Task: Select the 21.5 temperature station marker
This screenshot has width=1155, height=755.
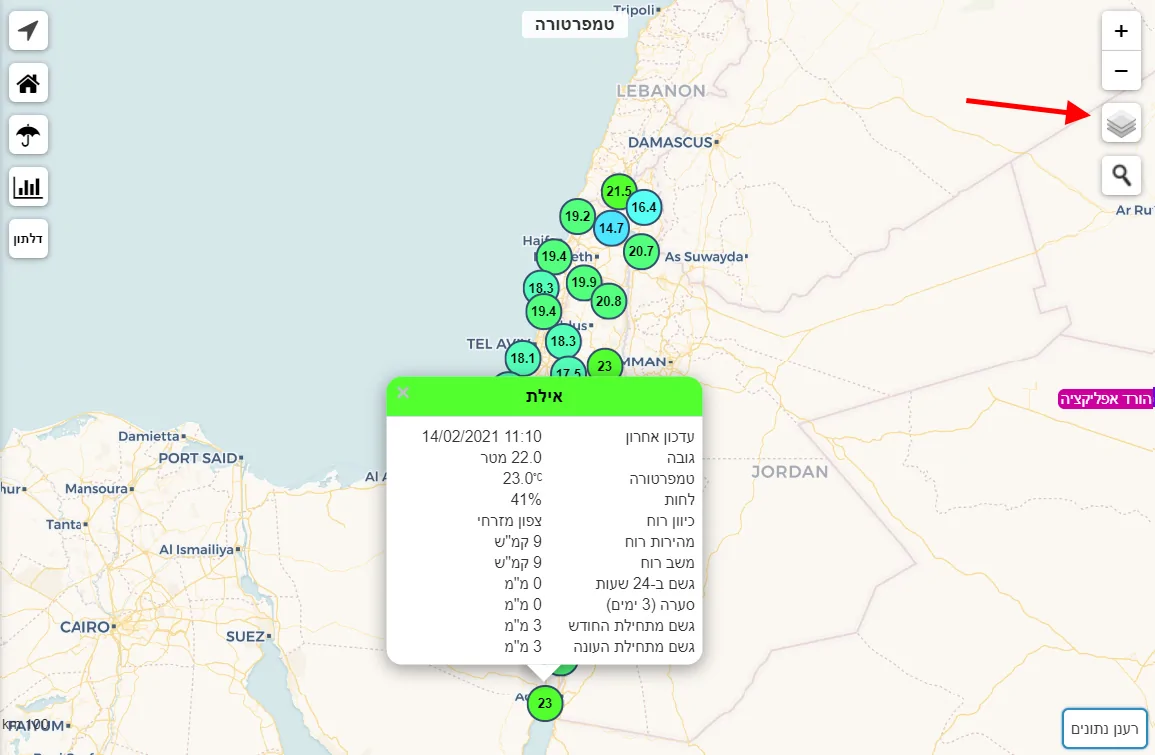Action: click(x=618, y=189)
